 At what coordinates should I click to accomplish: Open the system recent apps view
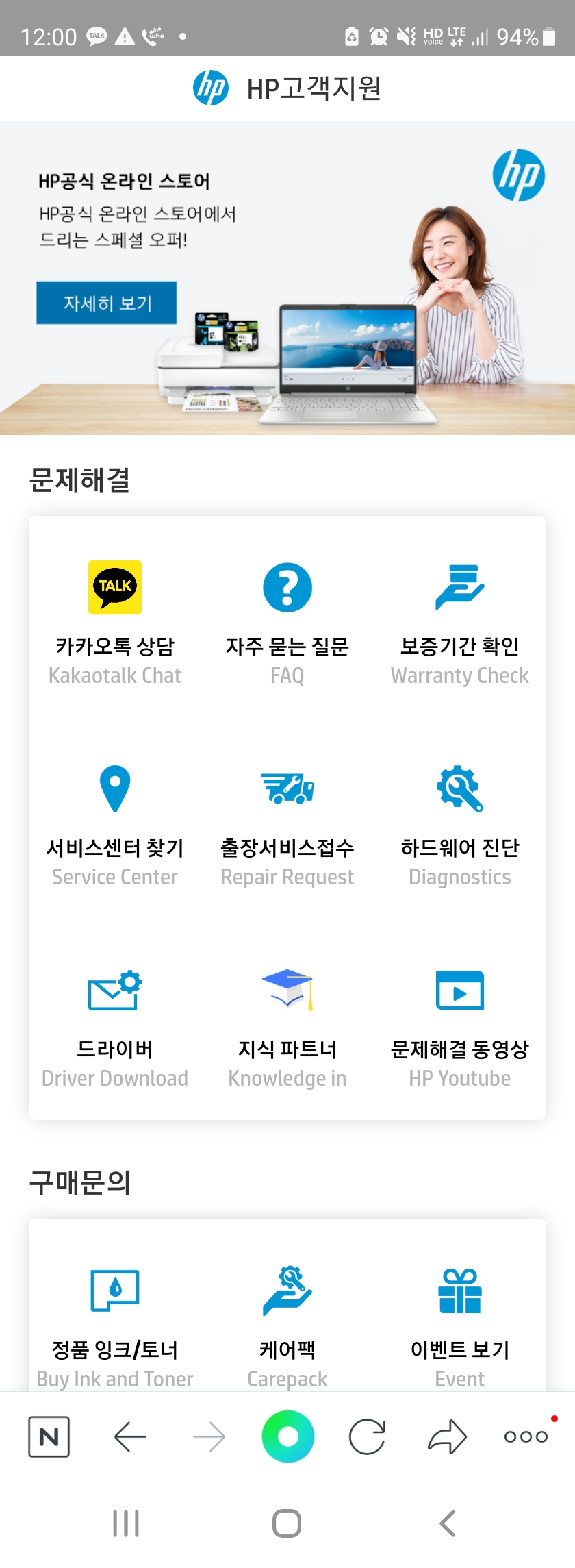(126, 1523)
